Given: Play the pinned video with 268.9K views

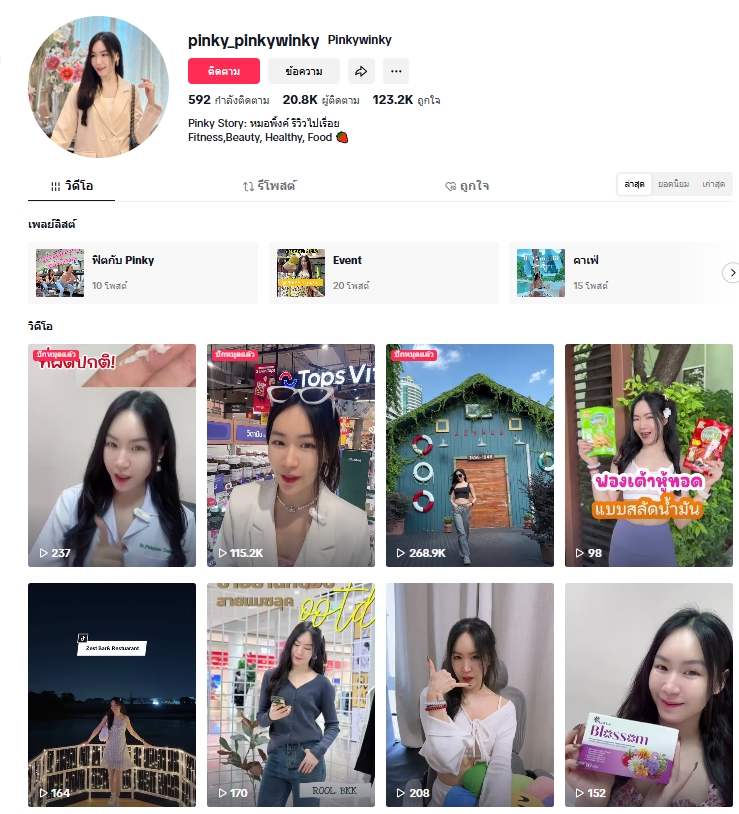Looking at the screenshot, I should [469, 455].
